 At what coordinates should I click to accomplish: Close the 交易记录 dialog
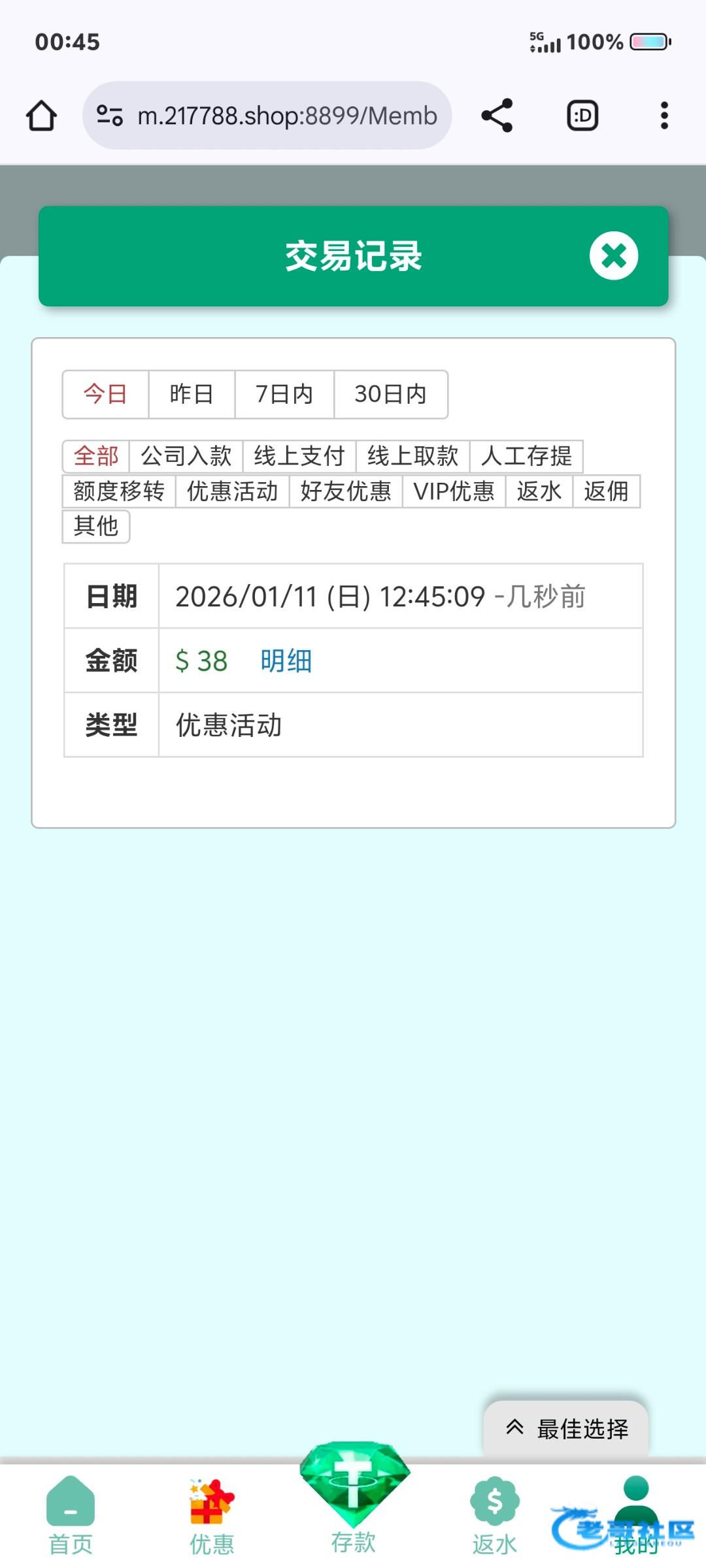[613, 255]
